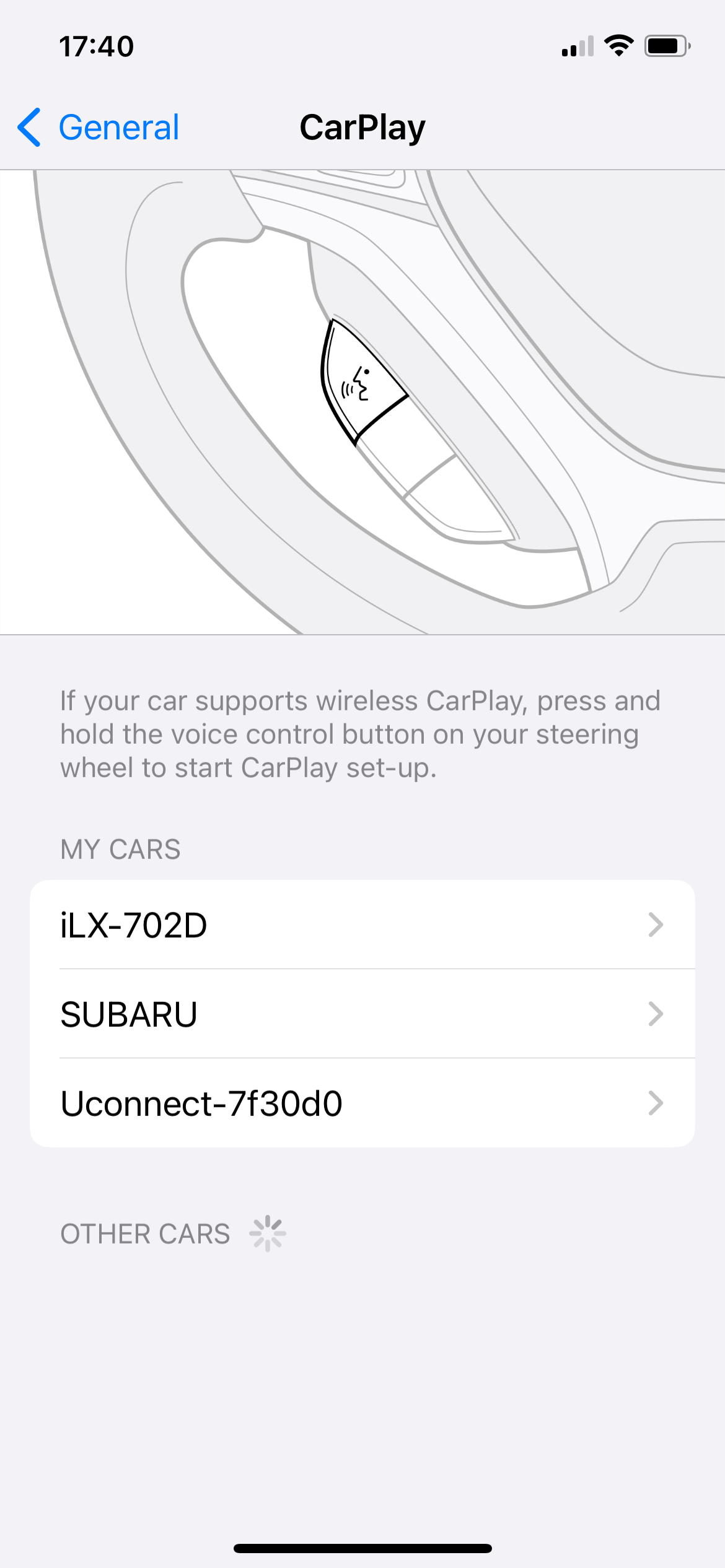Tap the Wi-Fi status icon
Image resolution: width=725 pixels, height=1568 pixels.
click(x=618, y=45)
